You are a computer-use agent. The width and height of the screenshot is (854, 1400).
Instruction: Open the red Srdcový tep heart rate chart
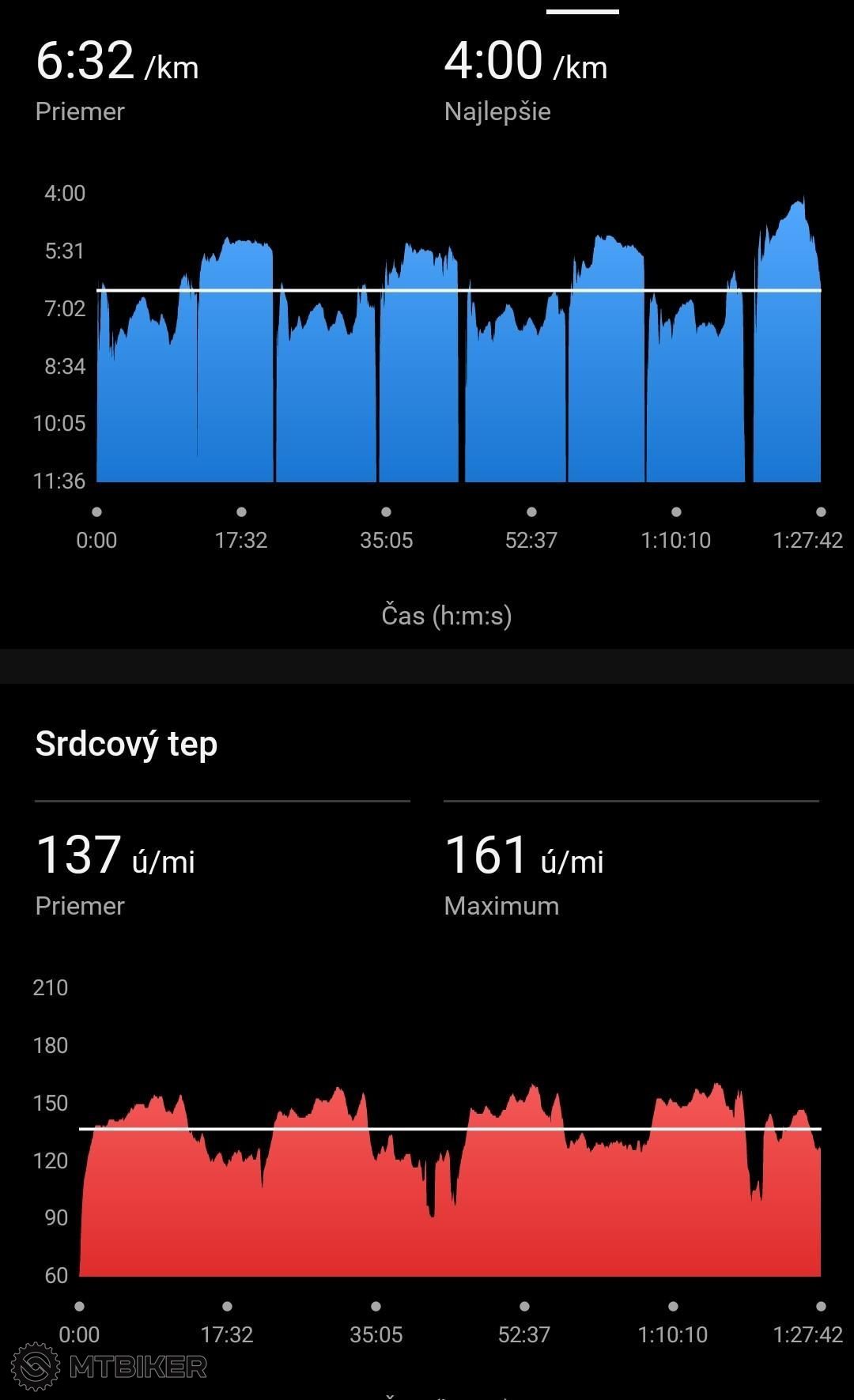click(450, 1179)
